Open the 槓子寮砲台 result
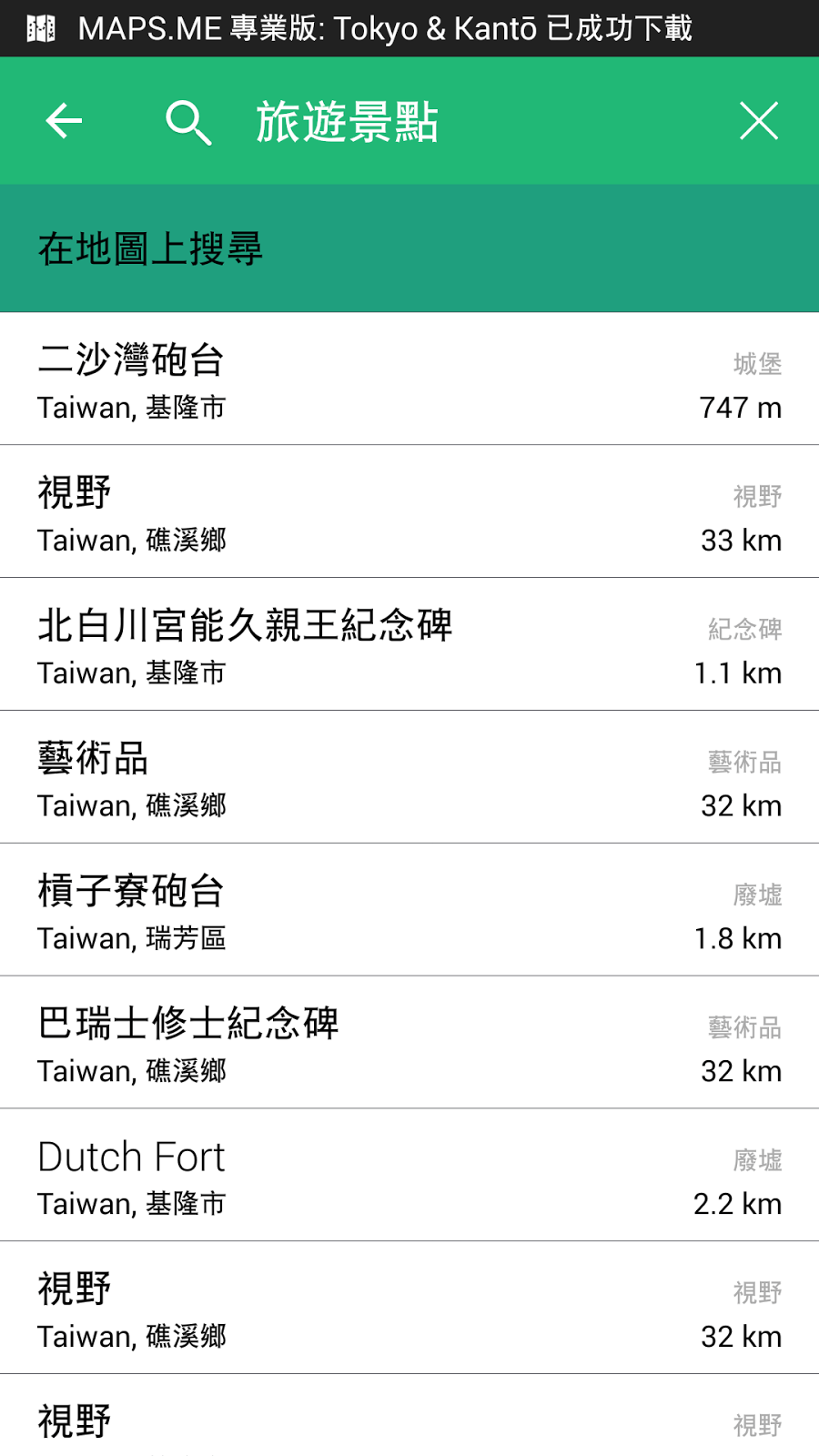819x1456 pixels. (x=409, y=911)
